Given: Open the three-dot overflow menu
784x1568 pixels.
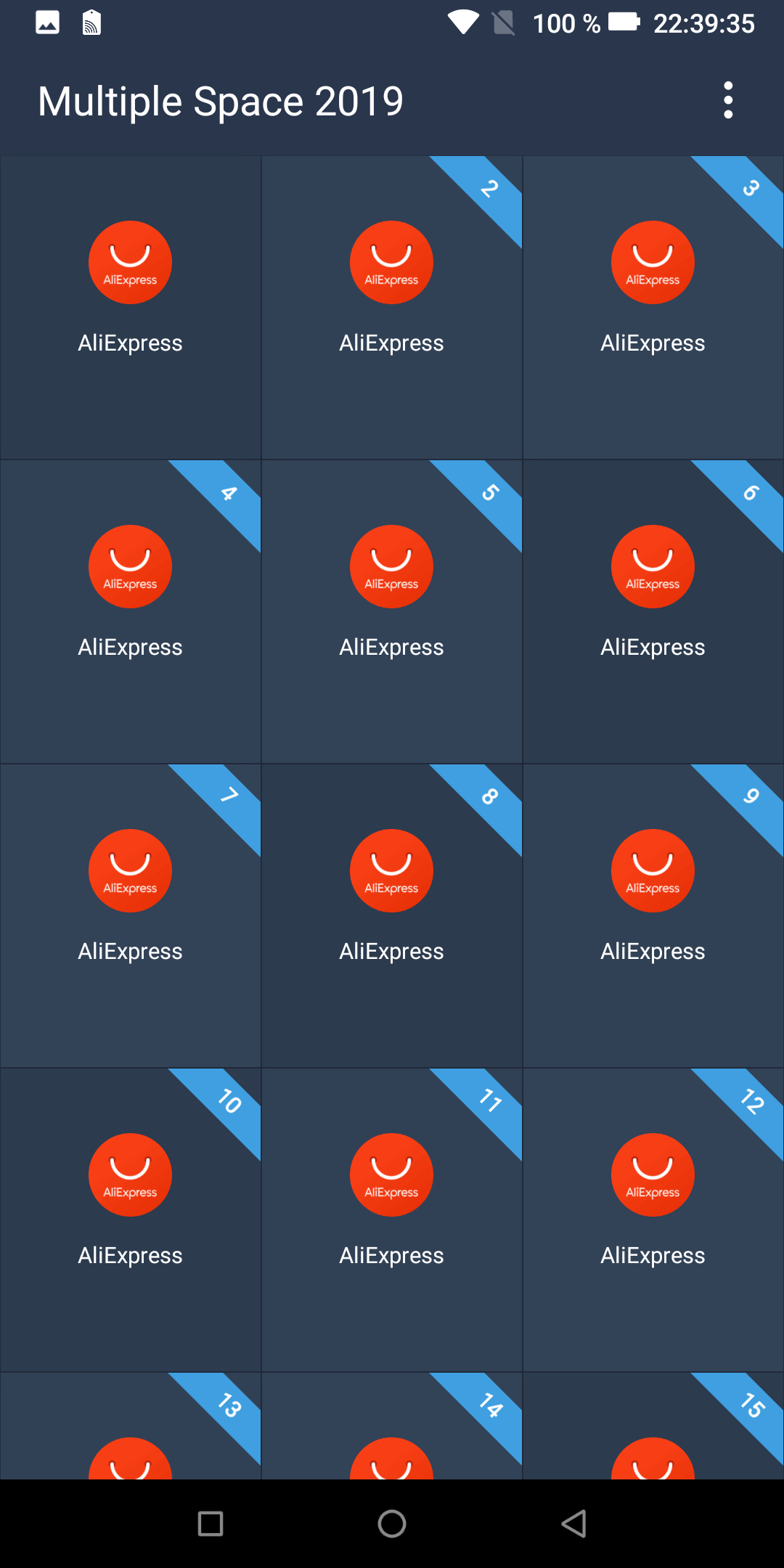Looking at the screenshot, I should coord(728,100).
